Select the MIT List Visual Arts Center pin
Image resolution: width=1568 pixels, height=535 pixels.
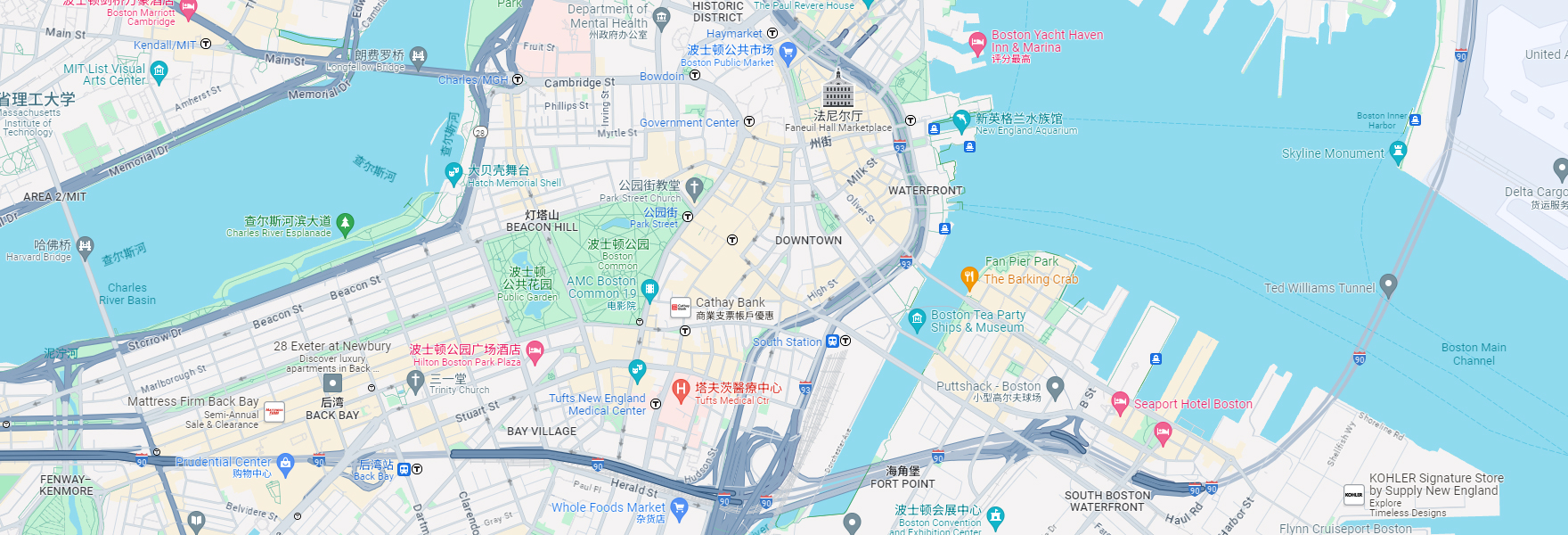(x=159, y=70)
